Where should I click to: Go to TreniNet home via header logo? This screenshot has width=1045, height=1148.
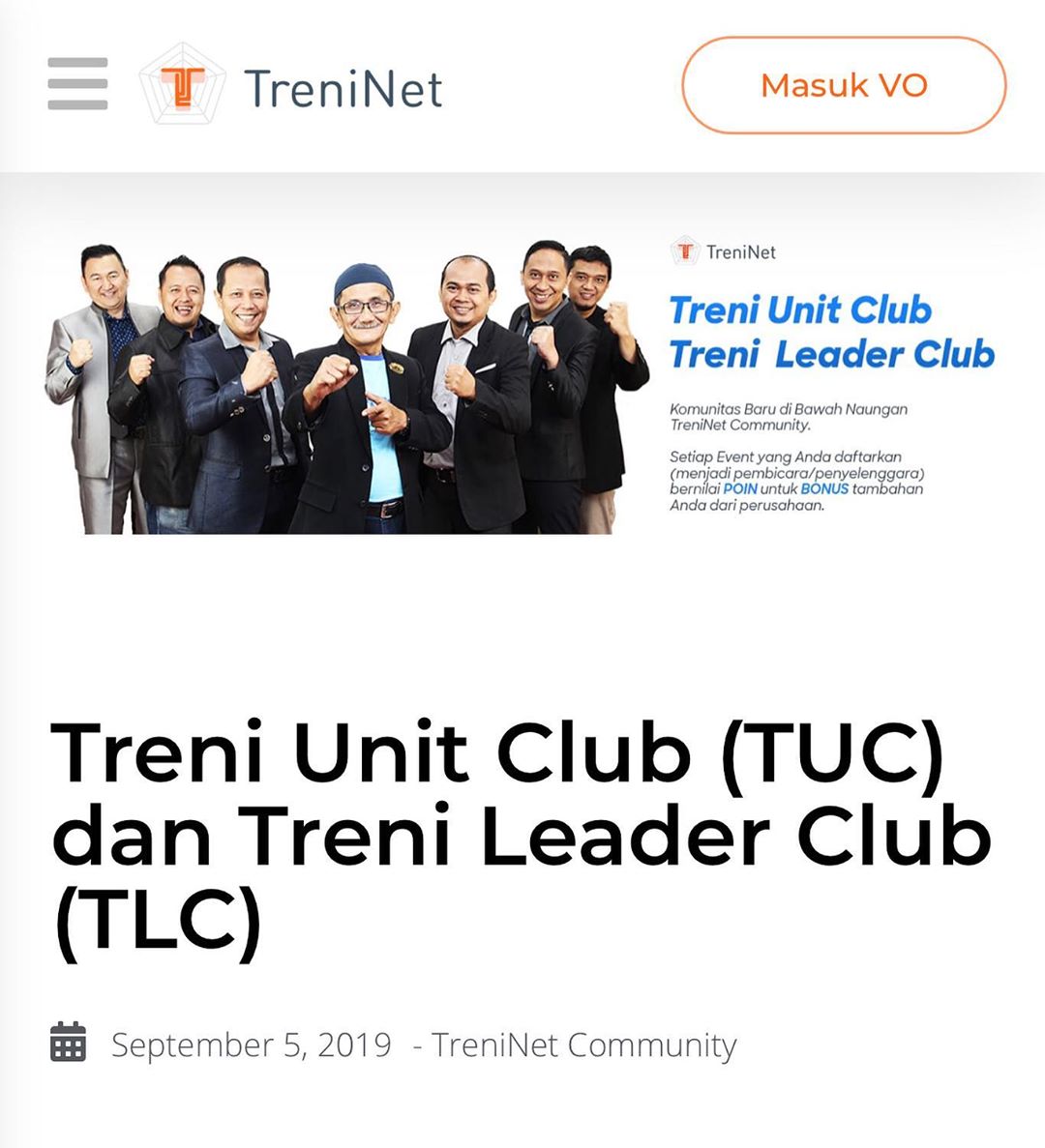pyautogui.click(x=292, y=87)
